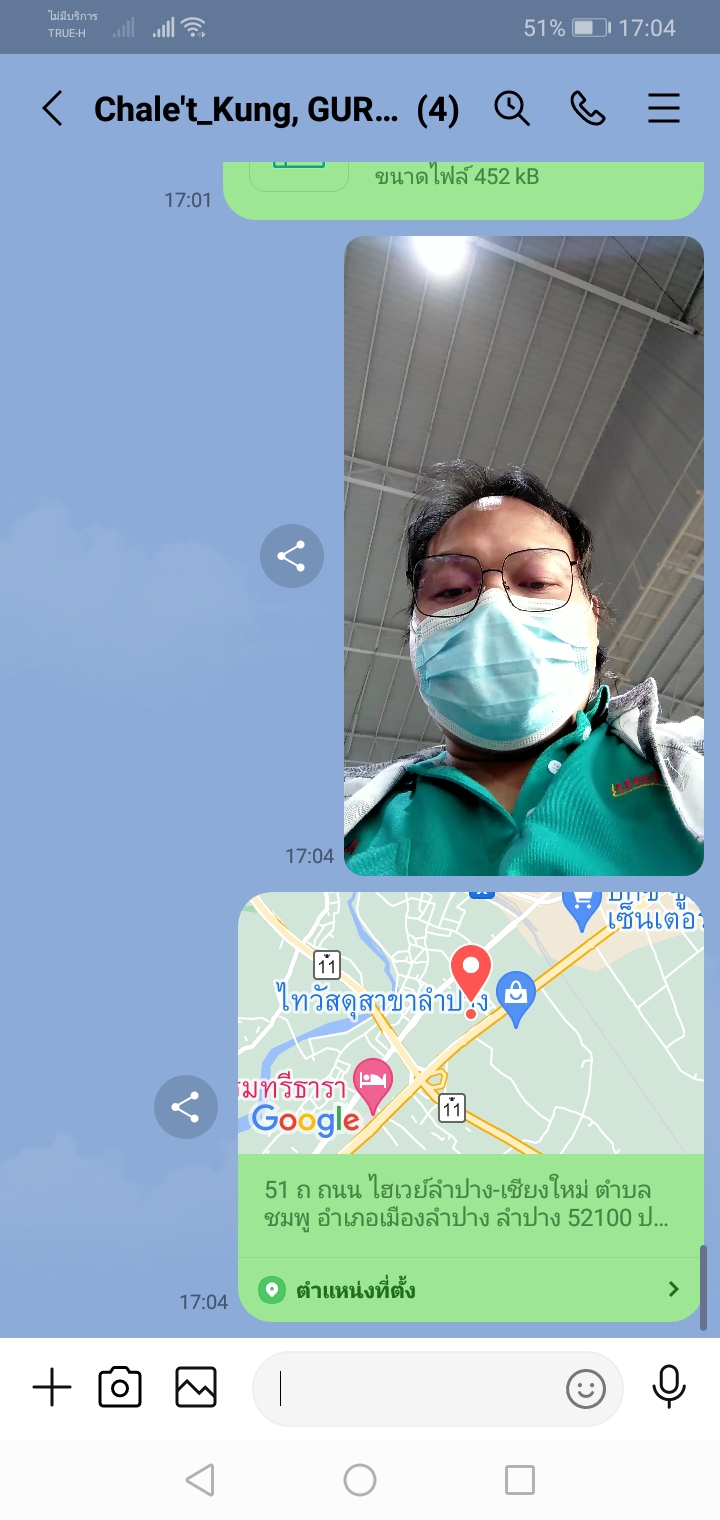Open the file message of 452 kB
This screenshot has width=720, height=1520.
(x=460, y=185)
